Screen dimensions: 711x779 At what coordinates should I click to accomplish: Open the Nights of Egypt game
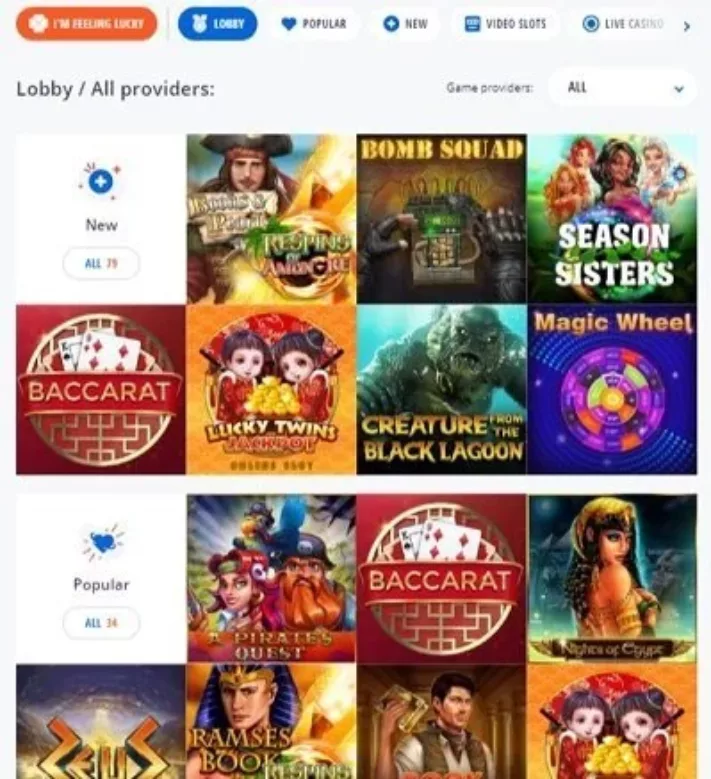click(x=612, y=578)
